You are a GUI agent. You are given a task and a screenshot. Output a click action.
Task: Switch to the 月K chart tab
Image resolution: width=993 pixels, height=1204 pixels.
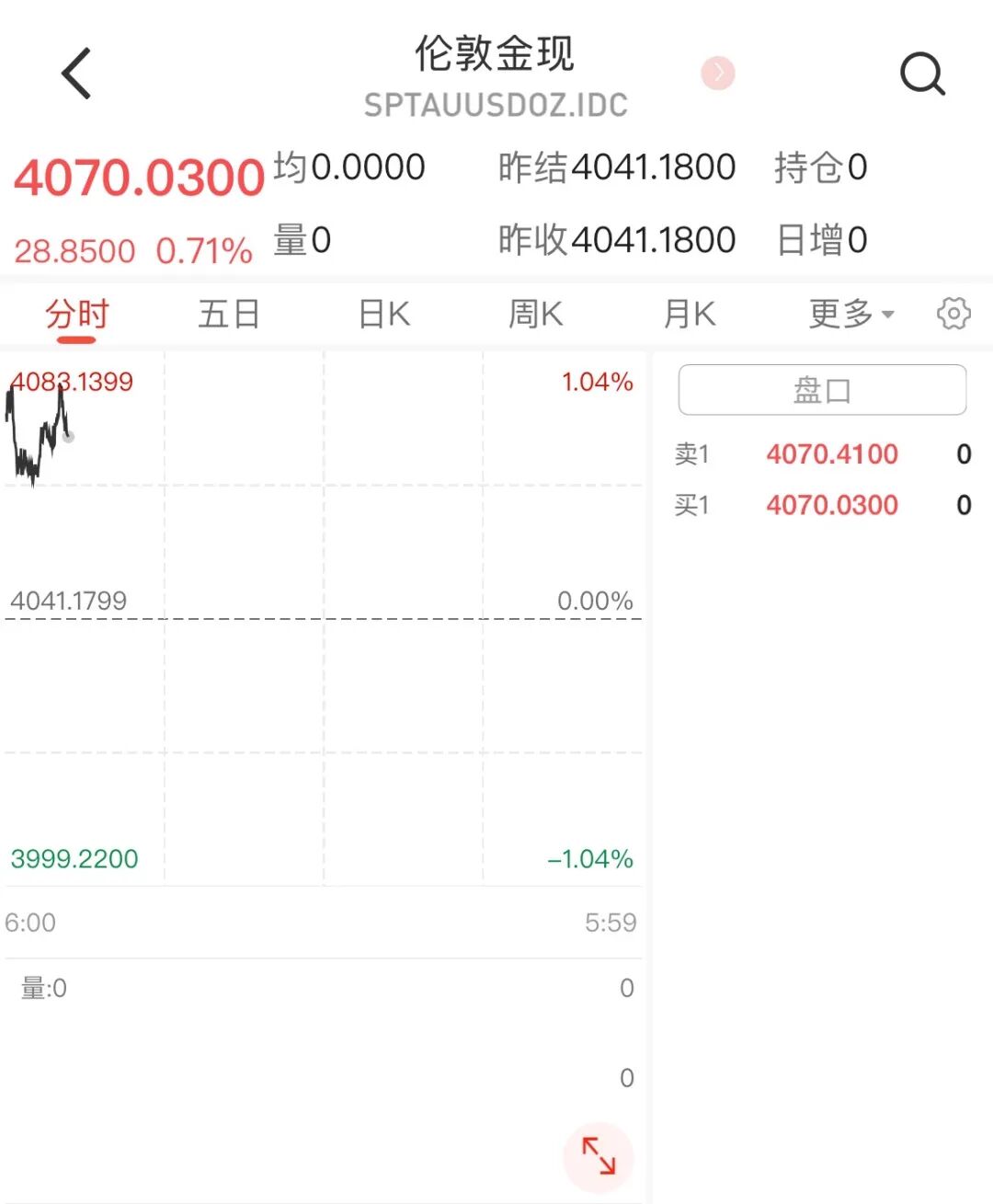[690, 314]
